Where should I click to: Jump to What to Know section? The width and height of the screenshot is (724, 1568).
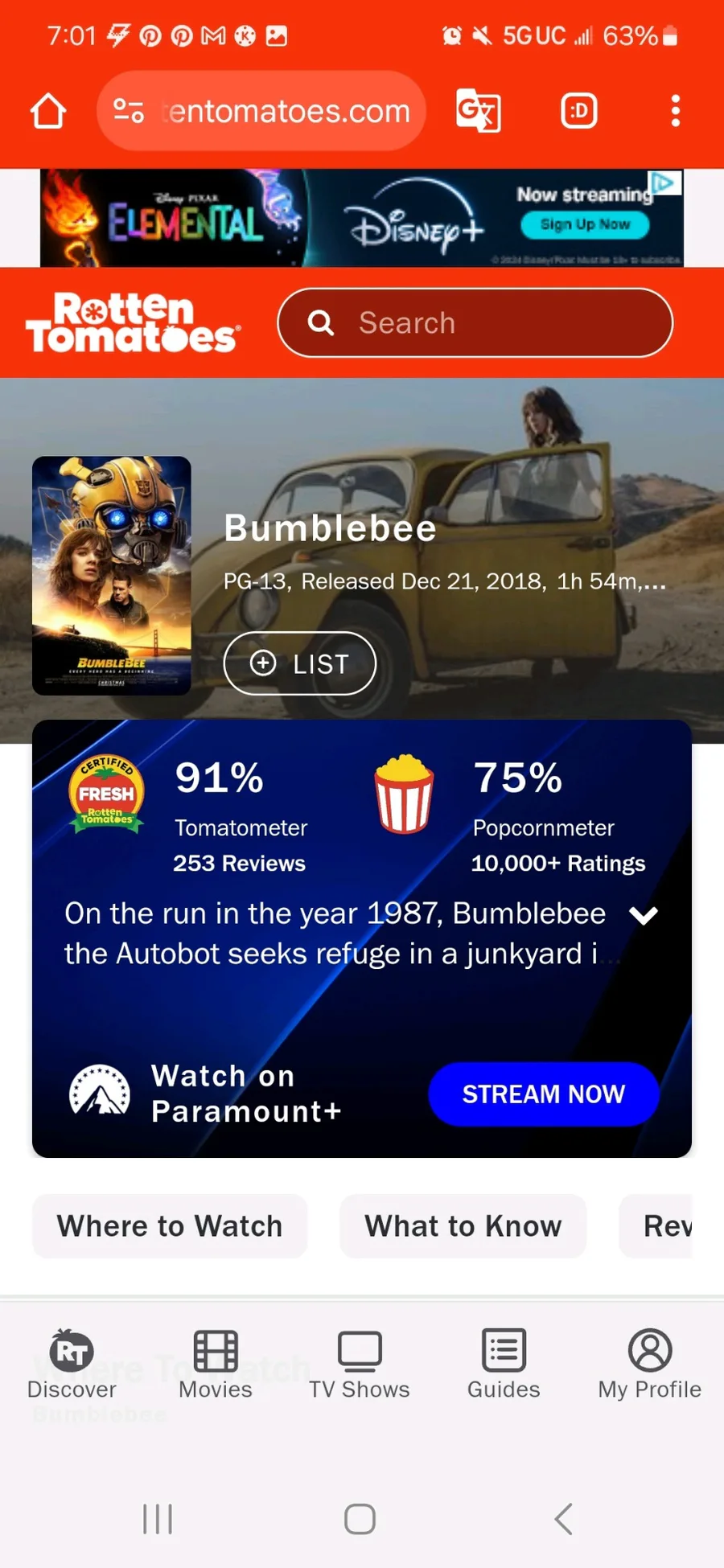pyautogui.click(x=463, y=1226)
